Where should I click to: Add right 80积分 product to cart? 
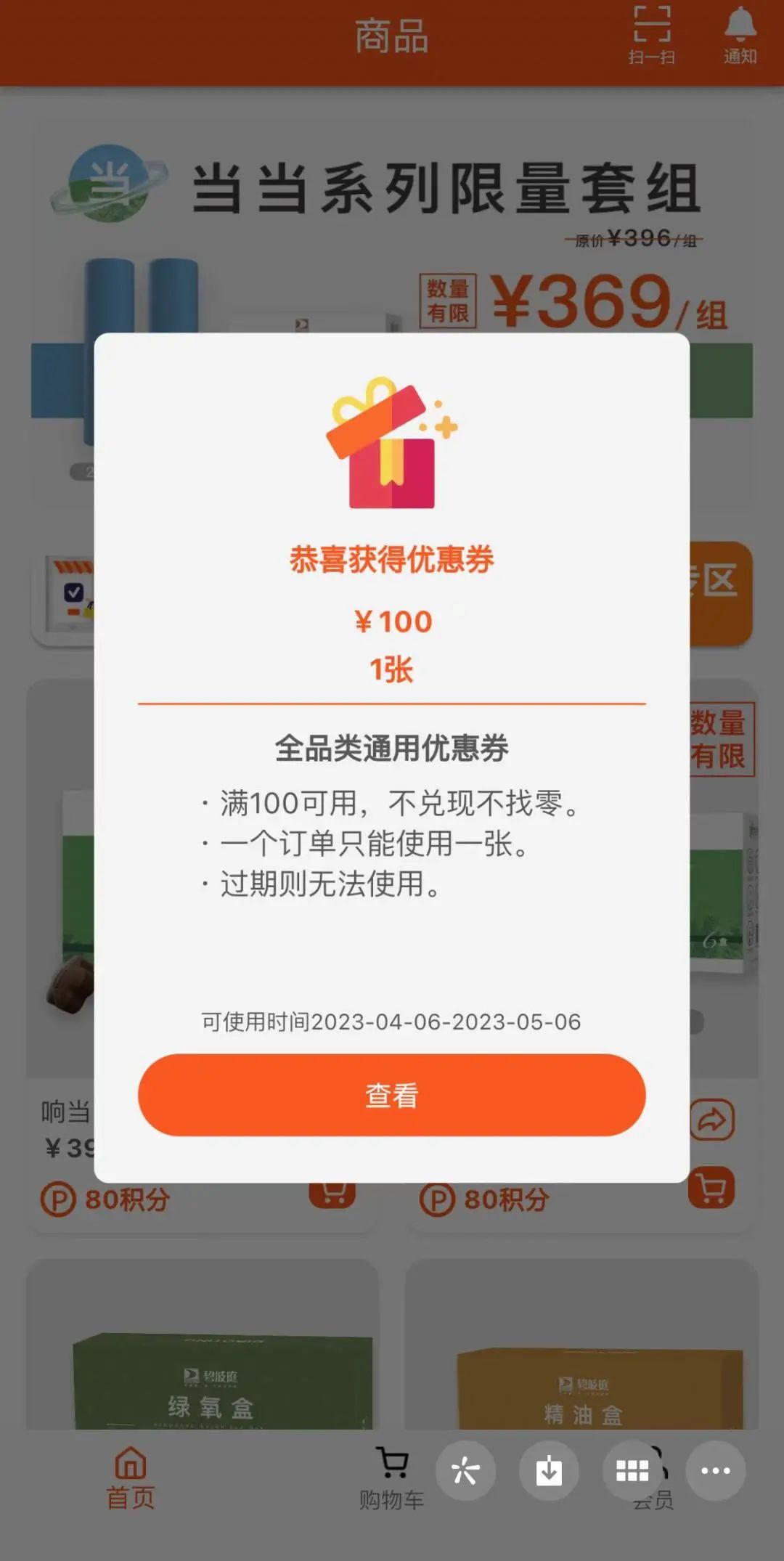[x=711, y=1188]
